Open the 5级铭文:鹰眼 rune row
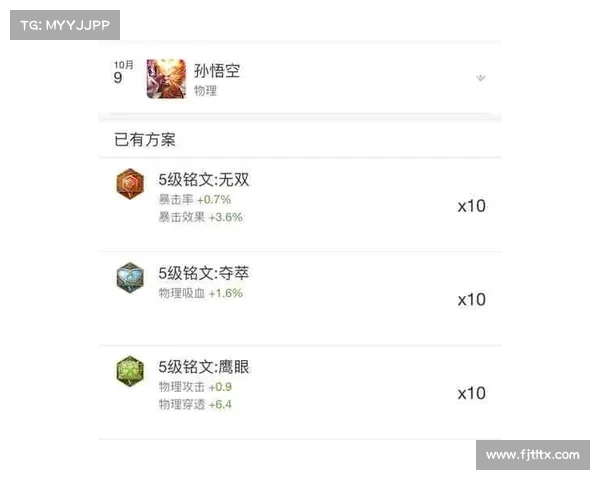The image size is (600, 480). (300, 384)
